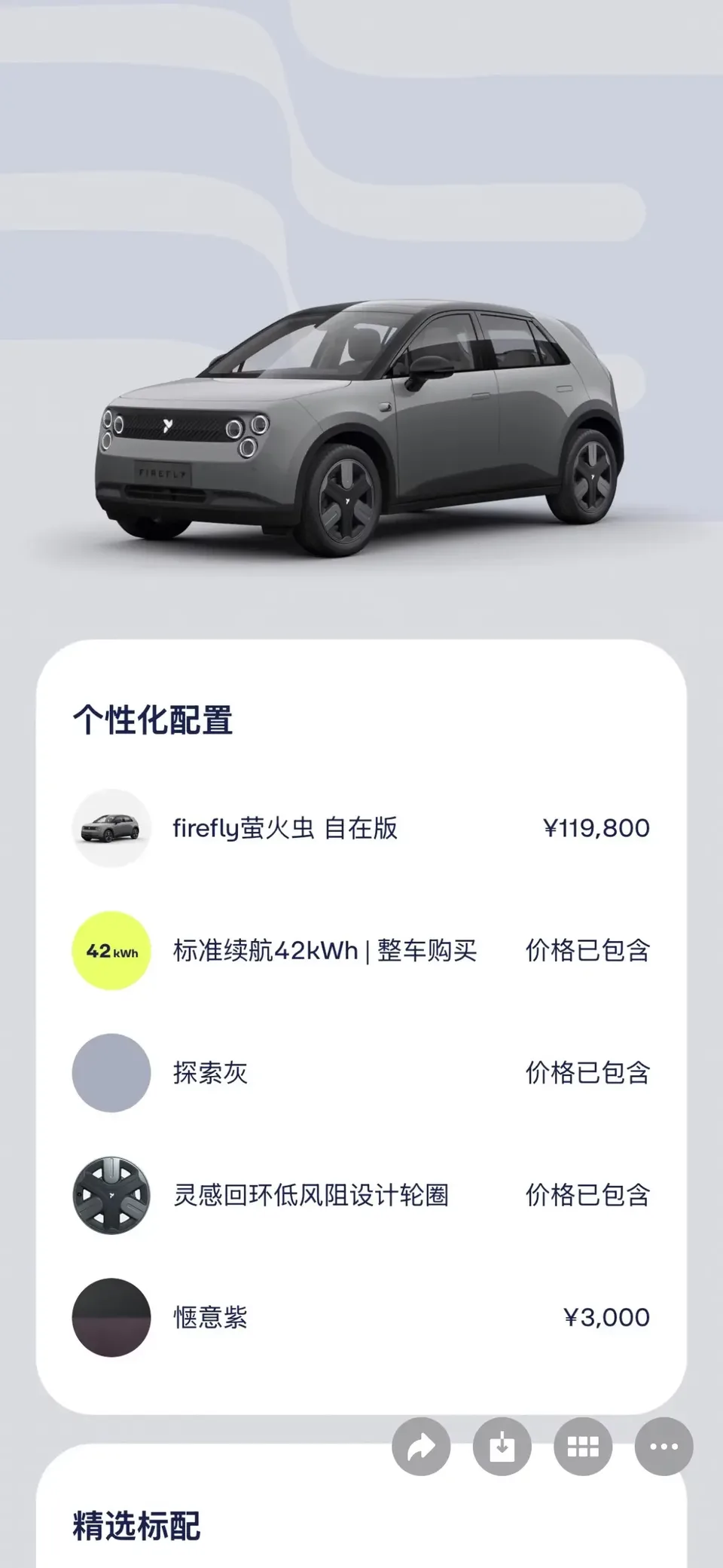Tap the share arrow icon

point(421,1446)
